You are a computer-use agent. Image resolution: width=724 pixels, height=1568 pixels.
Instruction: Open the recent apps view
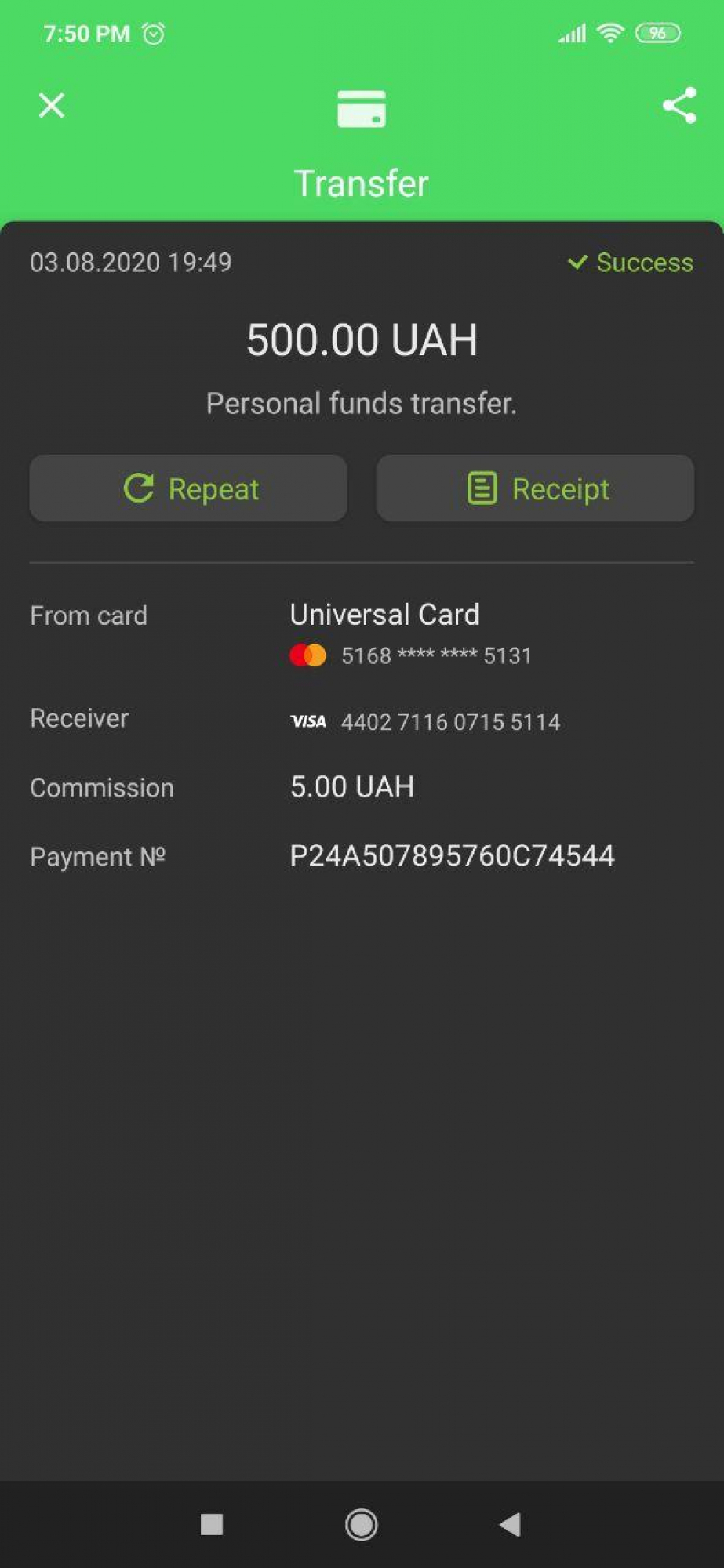(212, 1524)
